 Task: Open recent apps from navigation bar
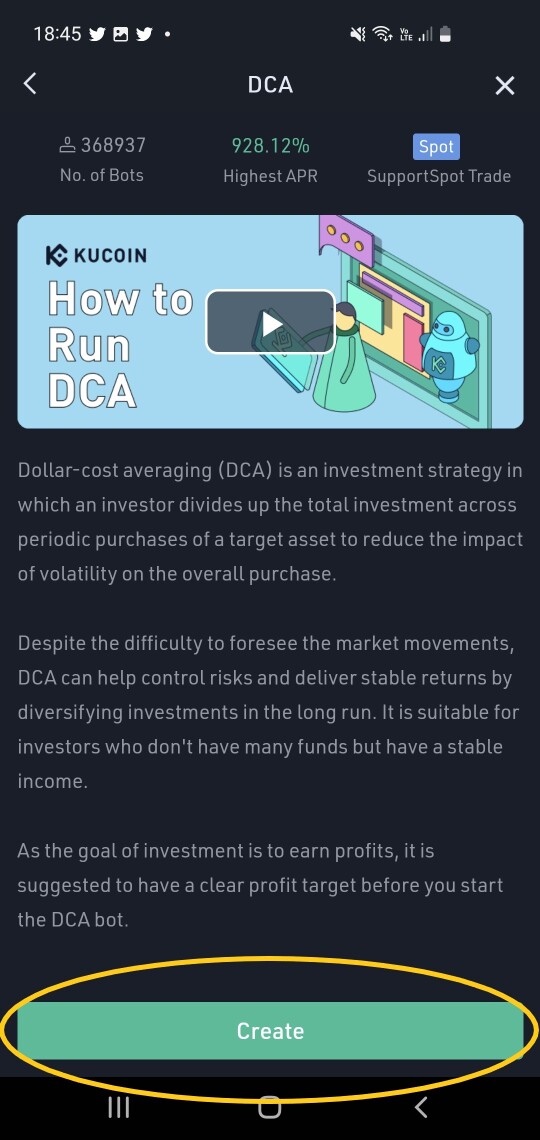[118, 1107]
